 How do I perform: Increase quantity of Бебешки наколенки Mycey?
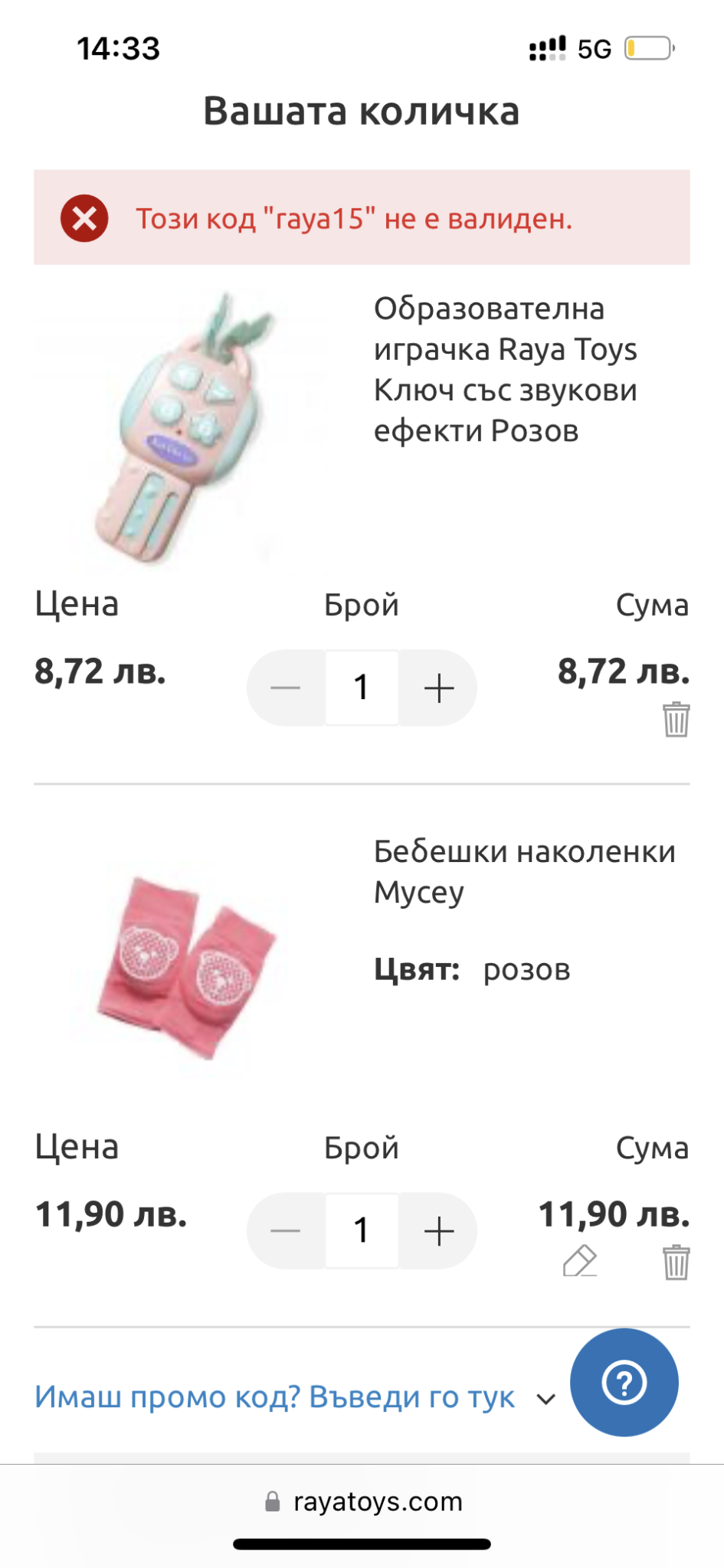pyautogui.click(x=439, y=1230)
